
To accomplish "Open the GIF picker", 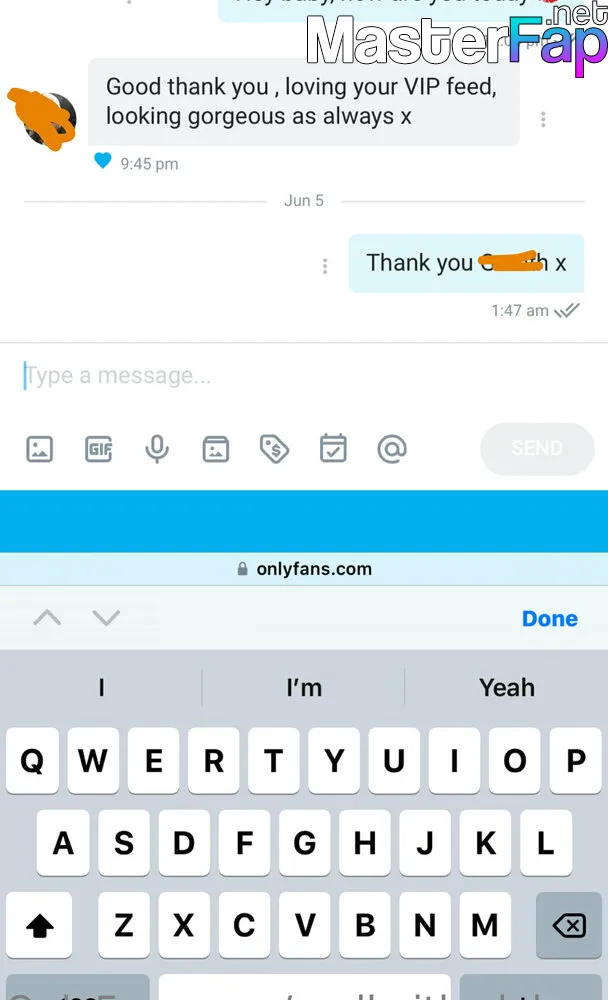I will tap(98, 449).
